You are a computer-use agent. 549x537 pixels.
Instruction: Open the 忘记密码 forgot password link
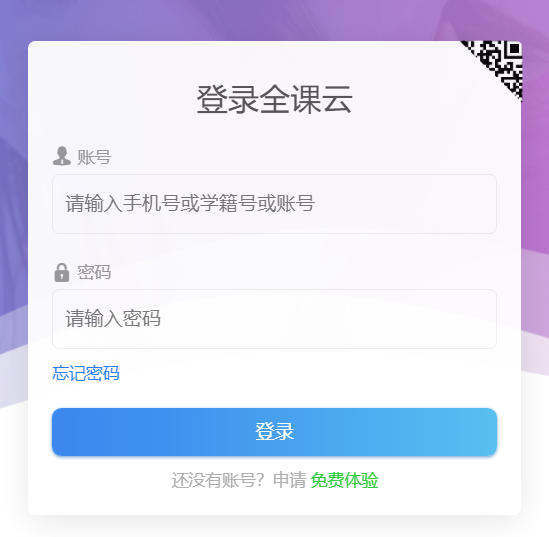[86, 373]
